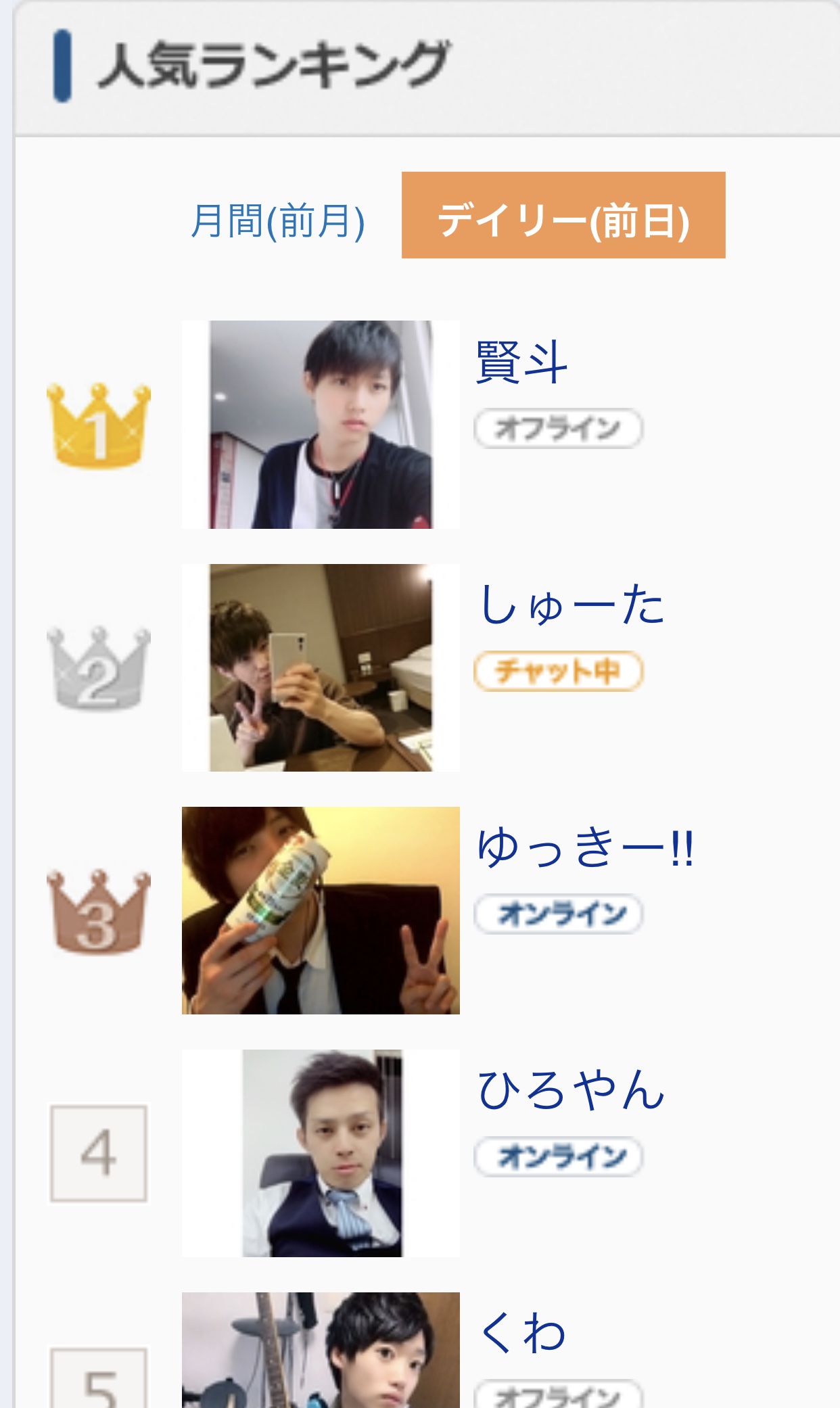The height and width of the screenshot is (1408, 840).
Task: Open 賢斗's profile name link
Action: 521,362
